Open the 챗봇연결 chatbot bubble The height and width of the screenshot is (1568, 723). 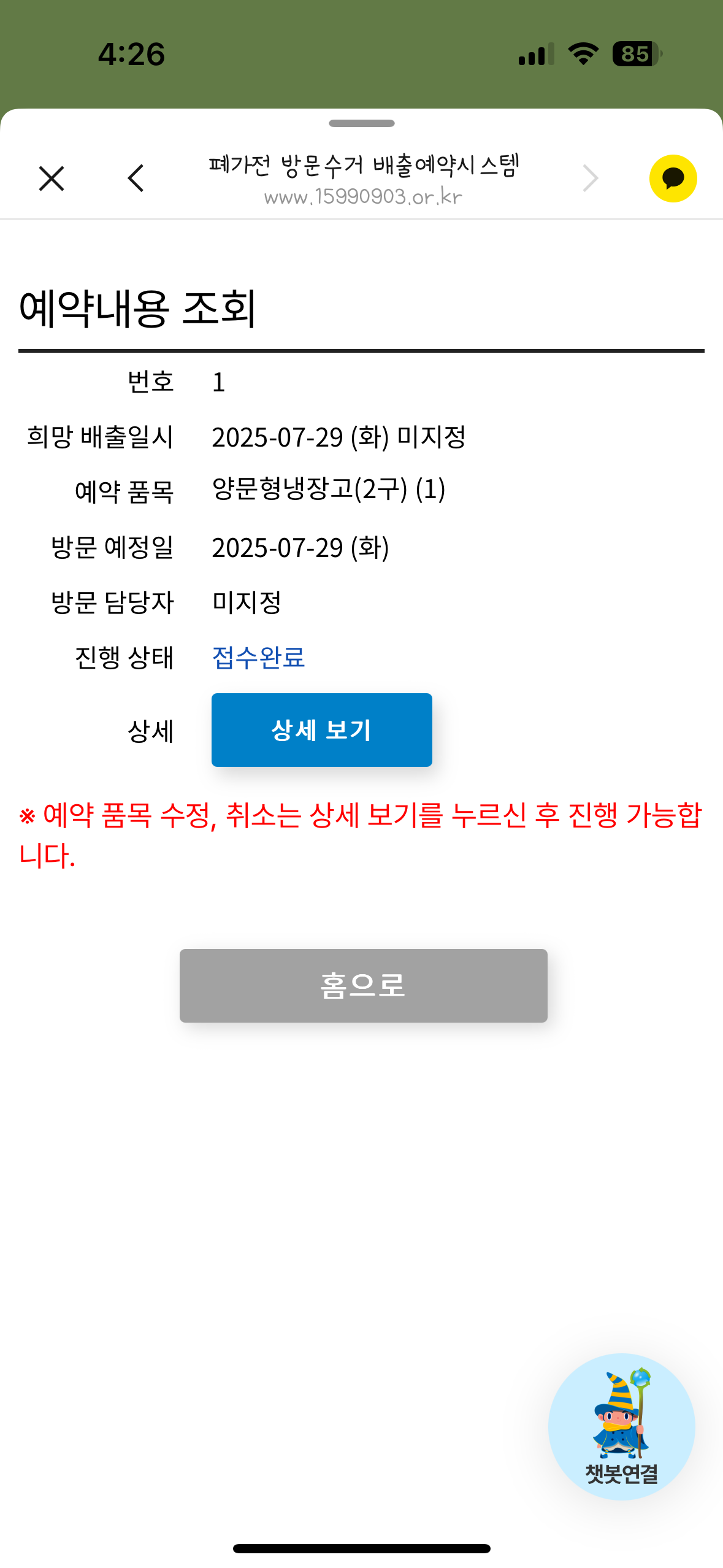click(x=621, y=1426)
